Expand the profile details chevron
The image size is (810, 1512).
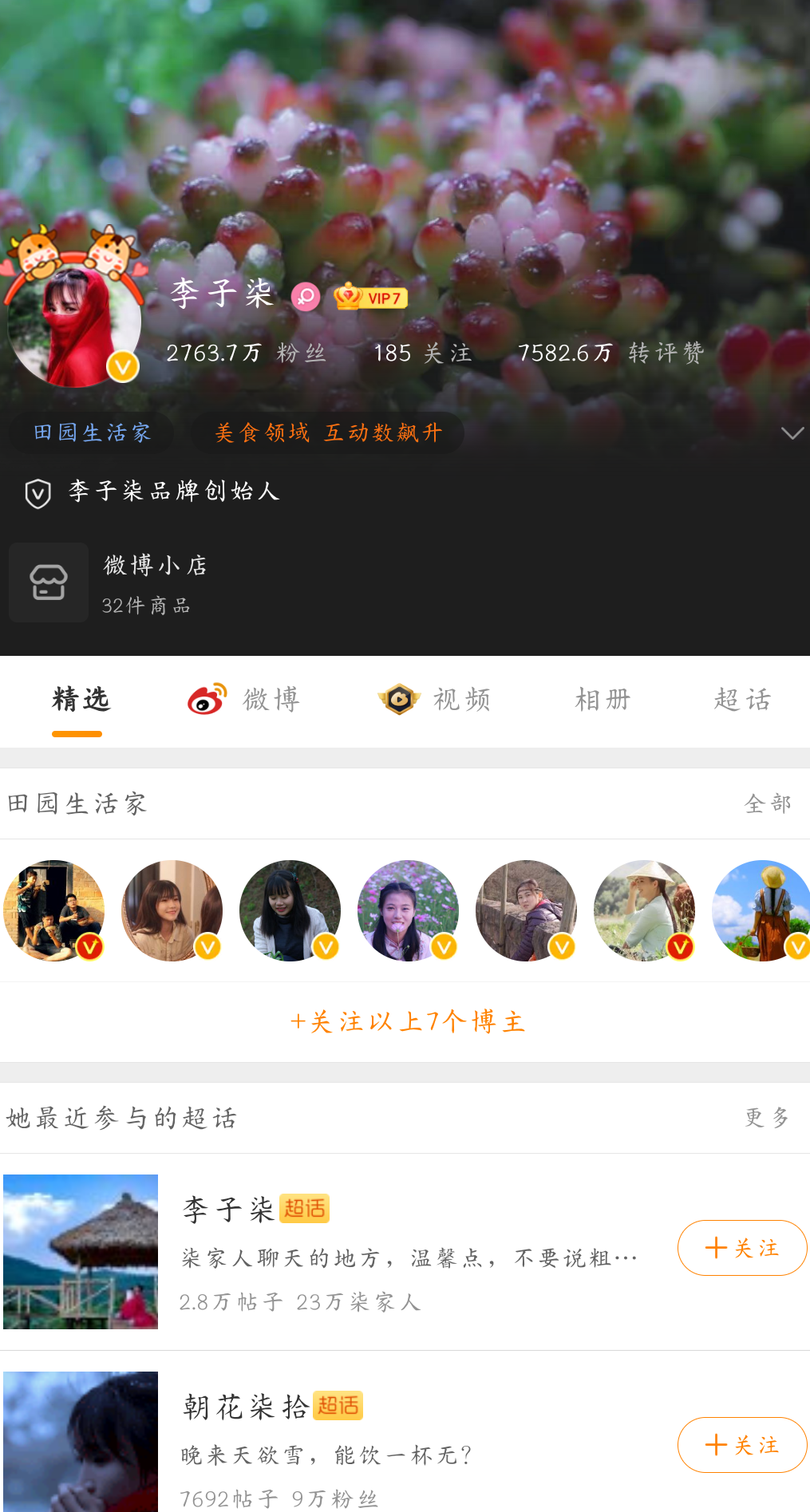coord(792,432)
